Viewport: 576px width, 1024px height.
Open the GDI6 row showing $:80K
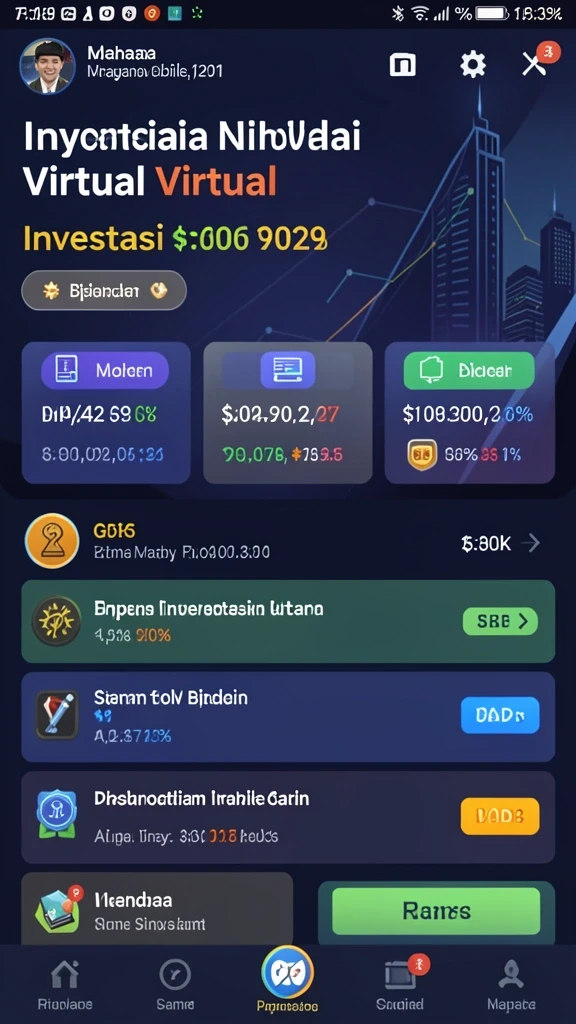point(288,541)
